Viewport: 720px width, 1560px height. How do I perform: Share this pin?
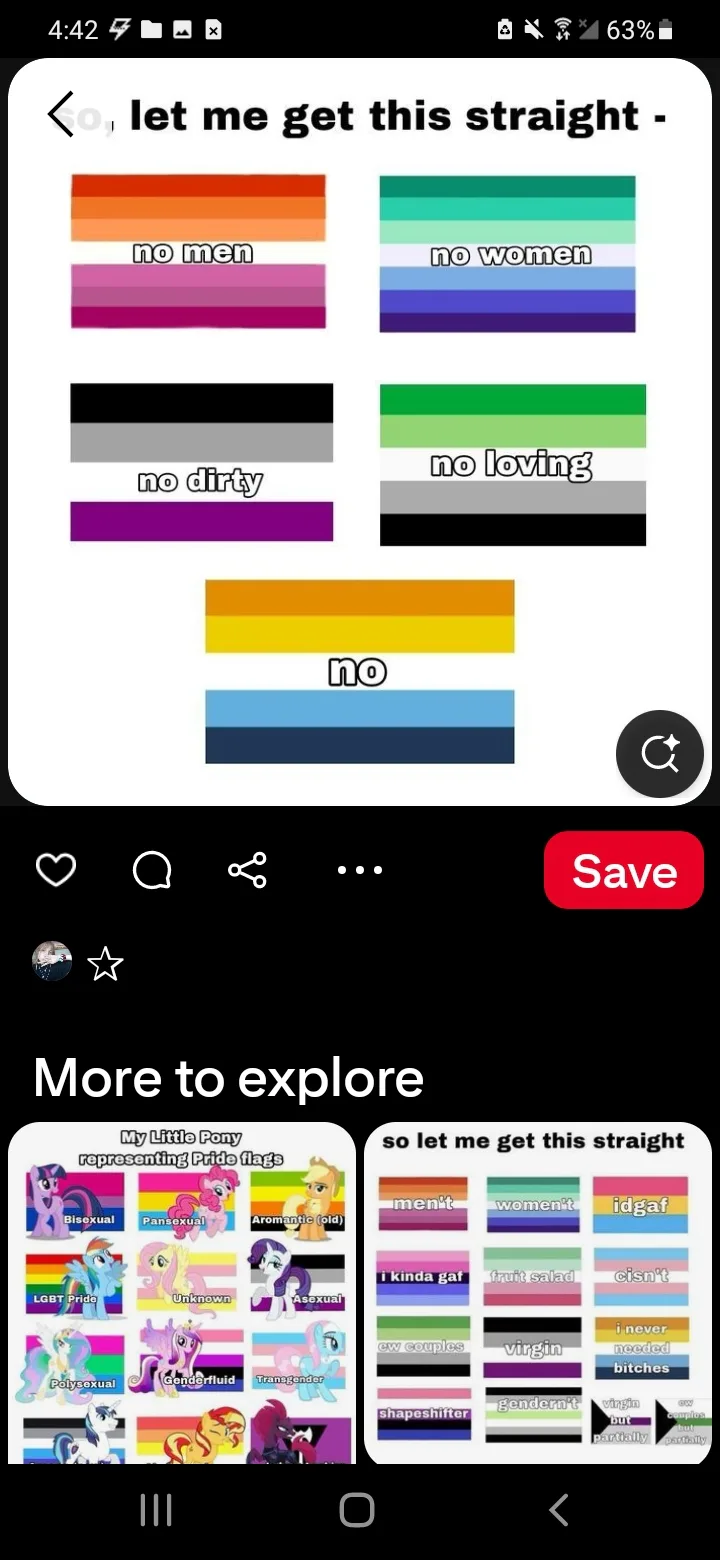point(247,870)
